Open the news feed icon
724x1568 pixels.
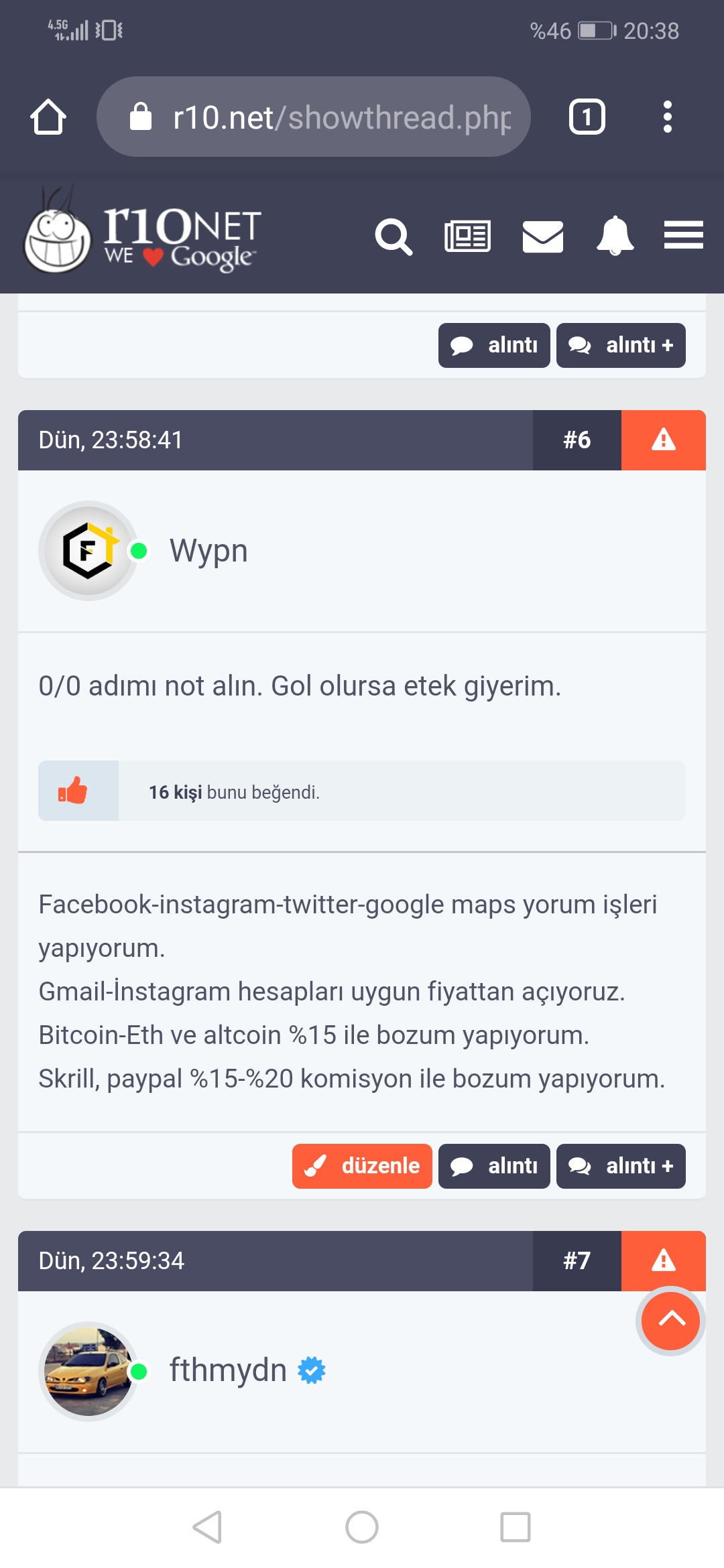(468, 237)
